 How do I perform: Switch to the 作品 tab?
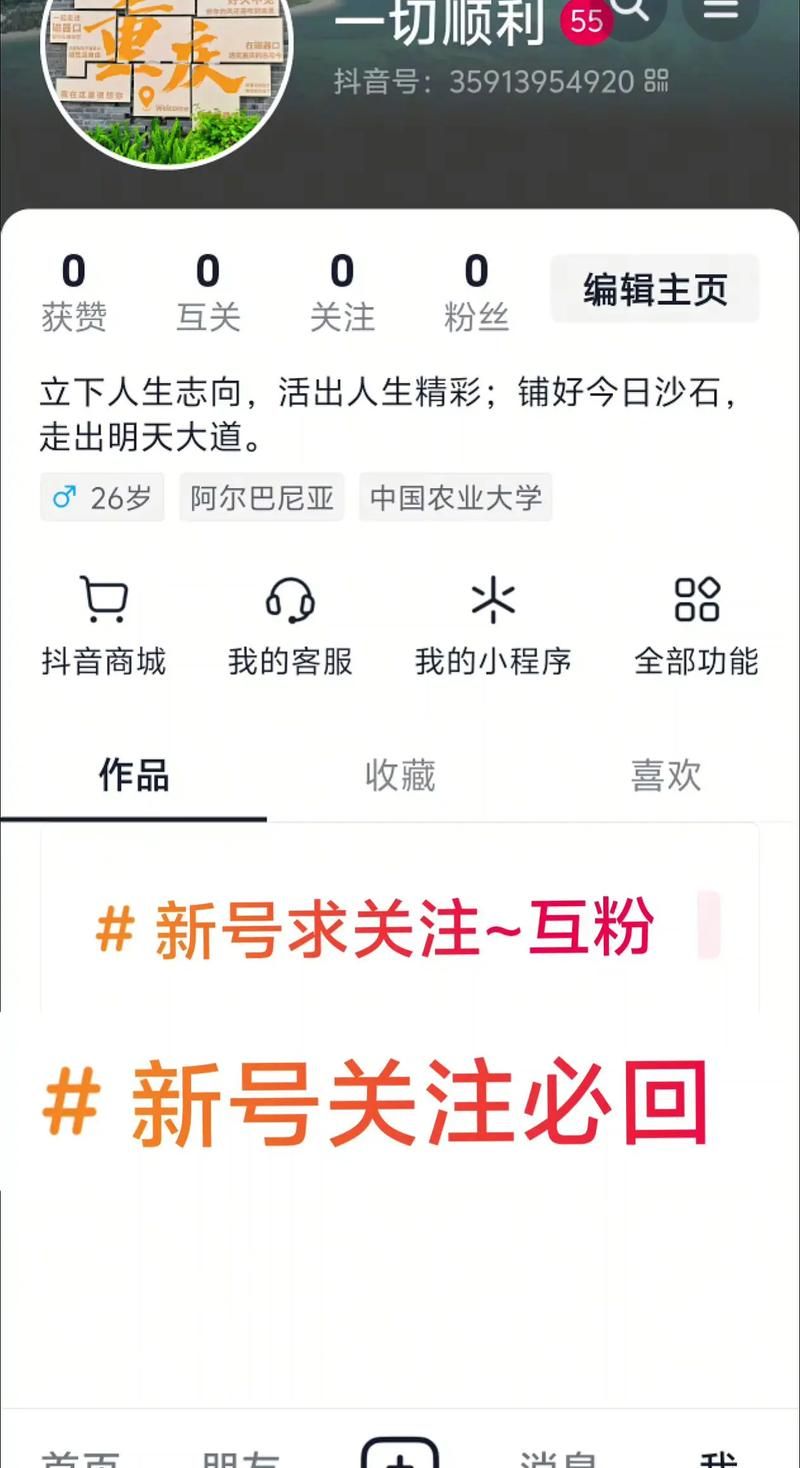click(x=134, y=775)
